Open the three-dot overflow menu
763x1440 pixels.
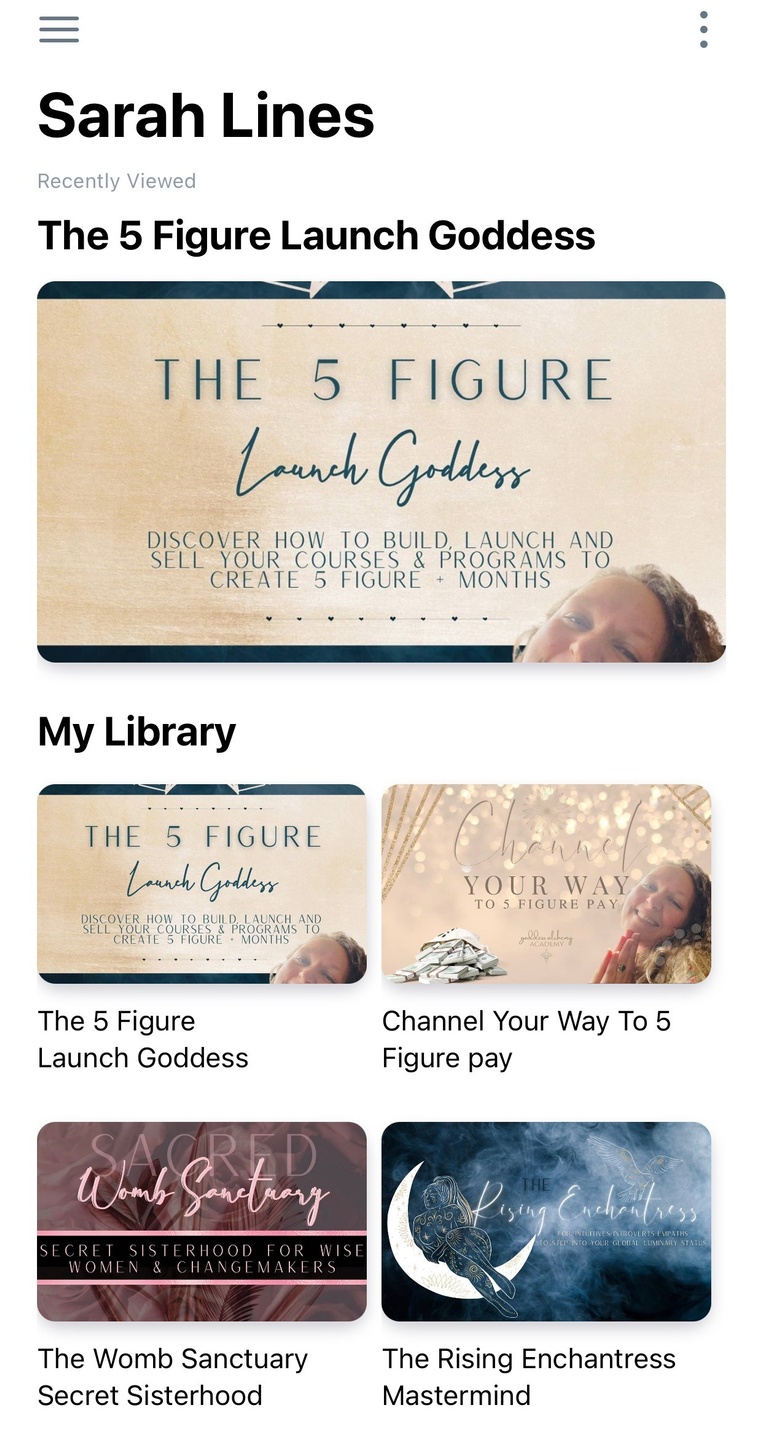click(704, 30)
